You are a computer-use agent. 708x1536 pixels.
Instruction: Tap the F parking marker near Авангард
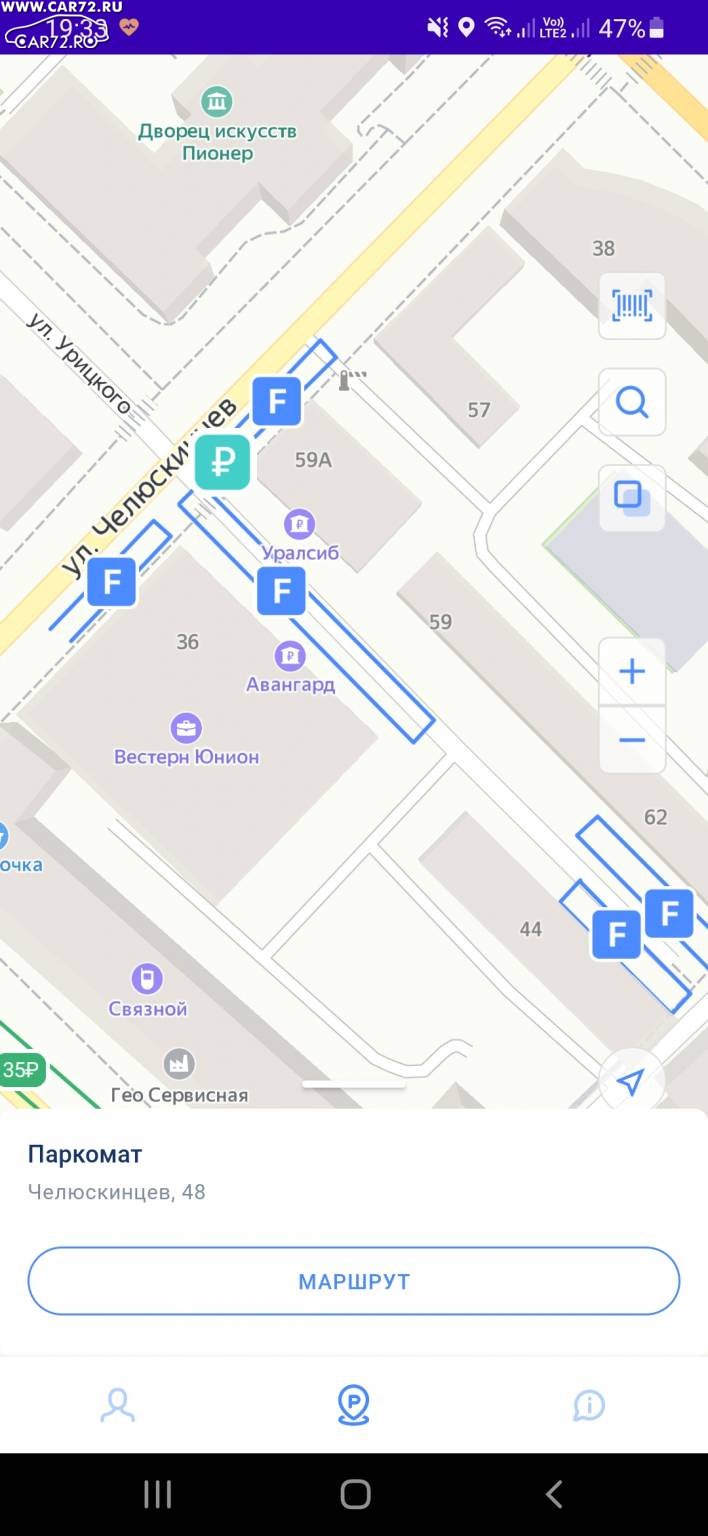pos(281,590)
